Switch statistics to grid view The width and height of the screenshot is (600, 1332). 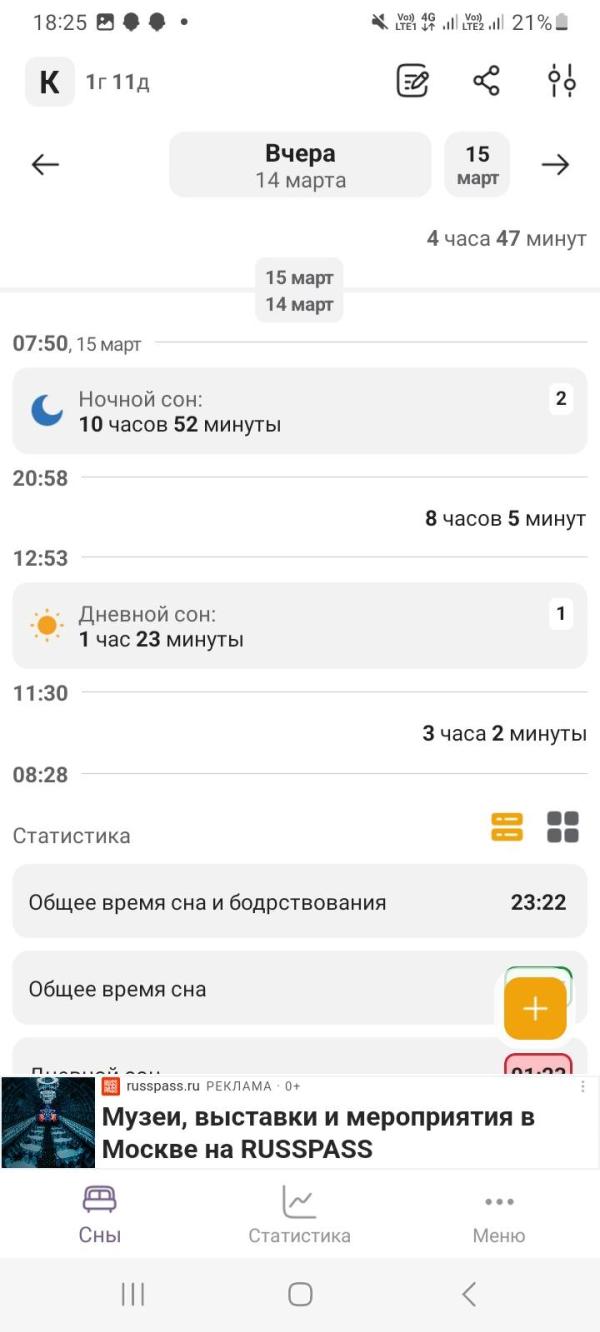[563, 827]
